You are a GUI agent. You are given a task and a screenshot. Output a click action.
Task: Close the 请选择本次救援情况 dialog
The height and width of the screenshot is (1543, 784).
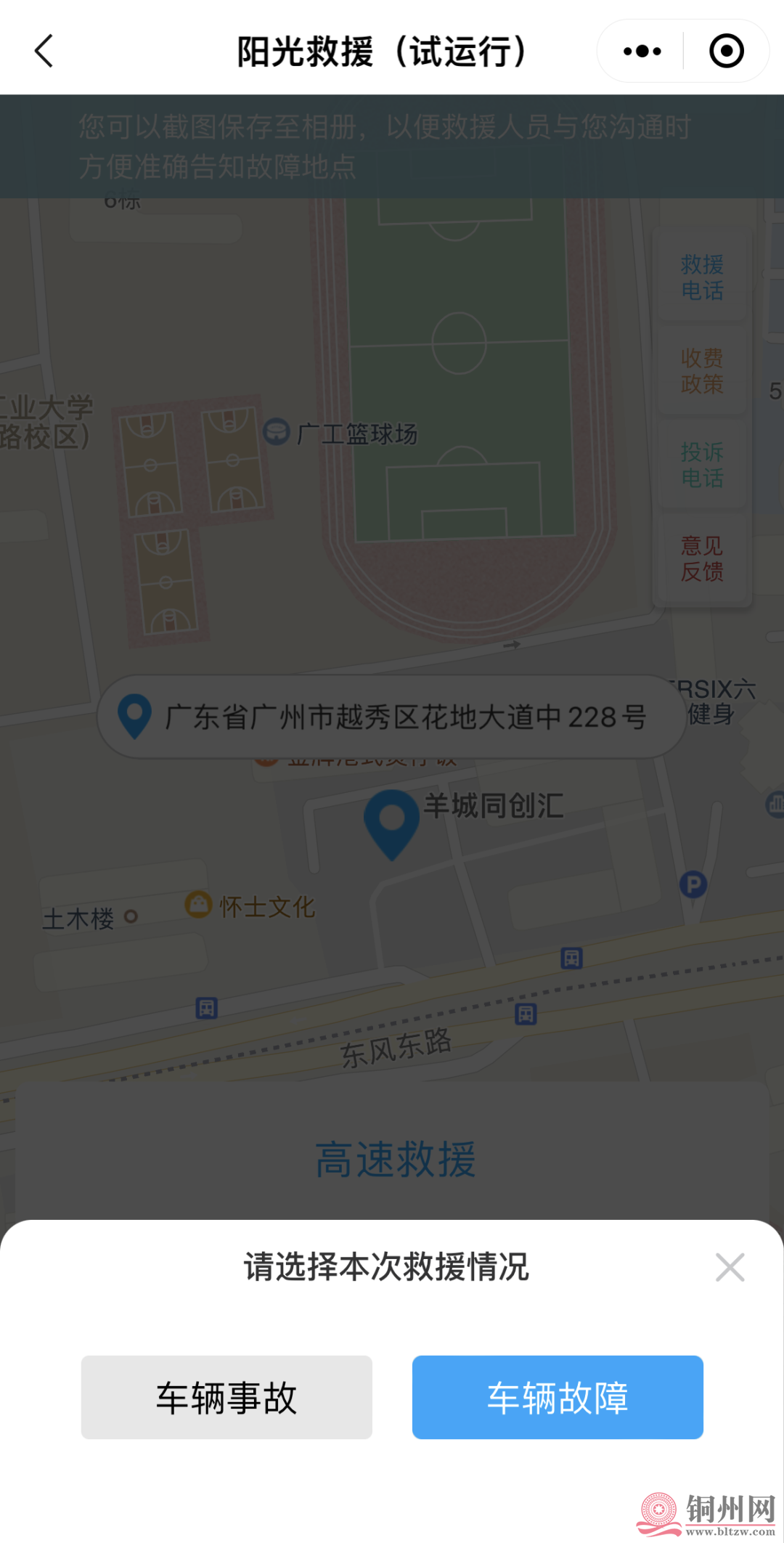[x=730, y=1267]
